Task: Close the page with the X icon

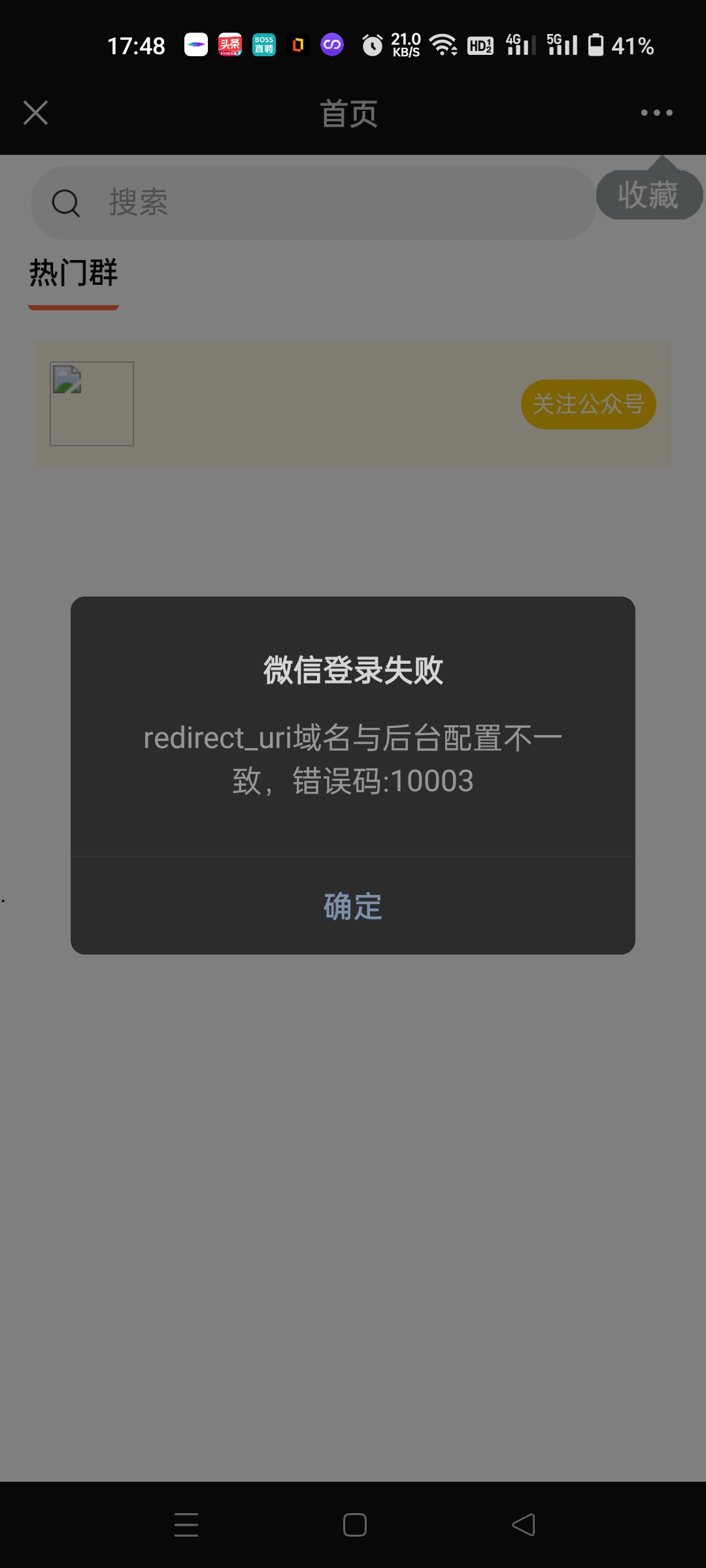Action: [x=36, y=113]
